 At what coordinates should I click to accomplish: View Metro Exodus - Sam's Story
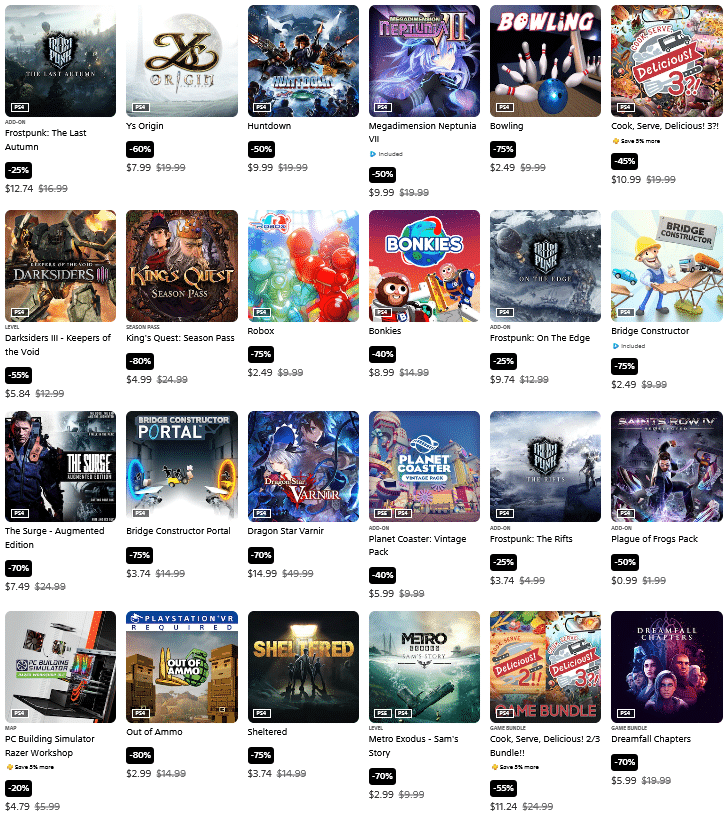pyautogui.click(x=424, y=666)
